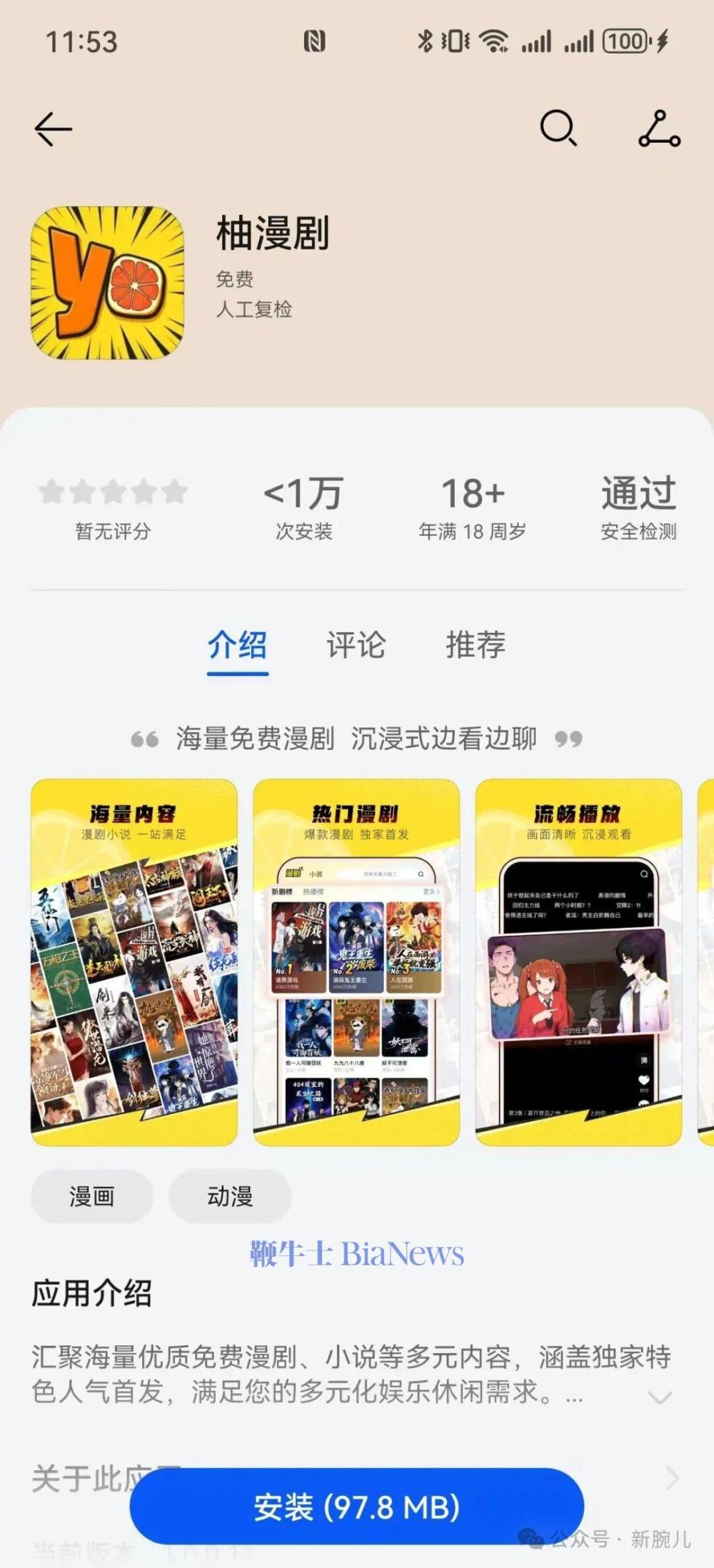Open the 关于此应用 details row
The height and width of the screenshot is (1568, 714).
coord(671,1477)
